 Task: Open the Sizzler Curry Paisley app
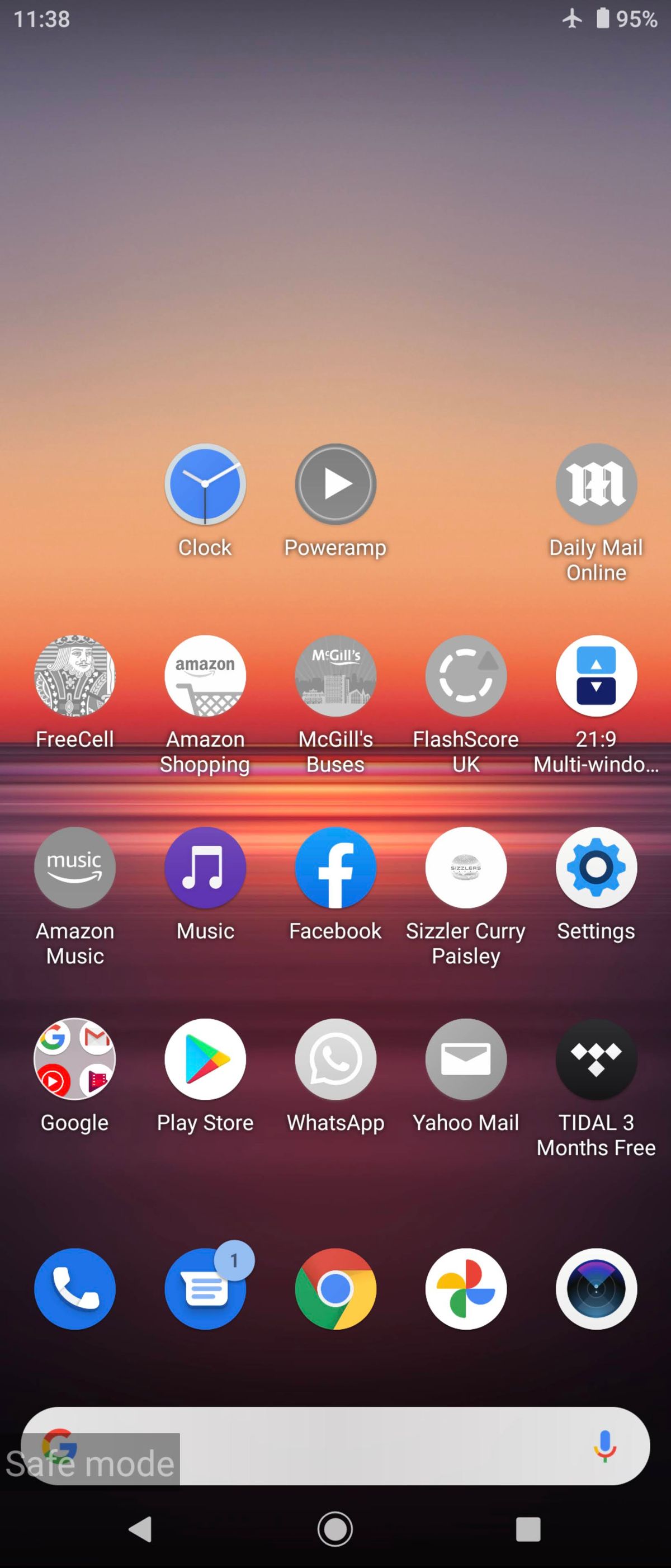click(465, 868)
